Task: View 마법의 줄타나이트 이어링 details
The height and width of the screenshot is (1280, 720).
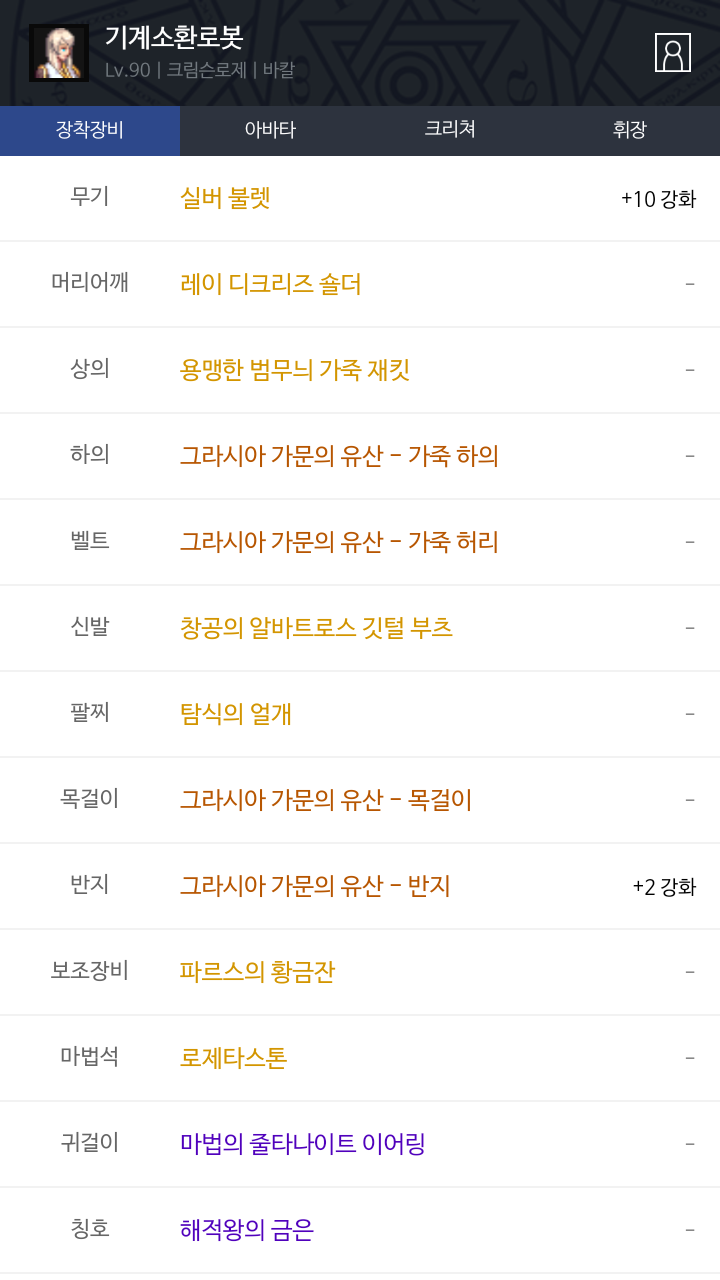Action: coord(303,1144)
